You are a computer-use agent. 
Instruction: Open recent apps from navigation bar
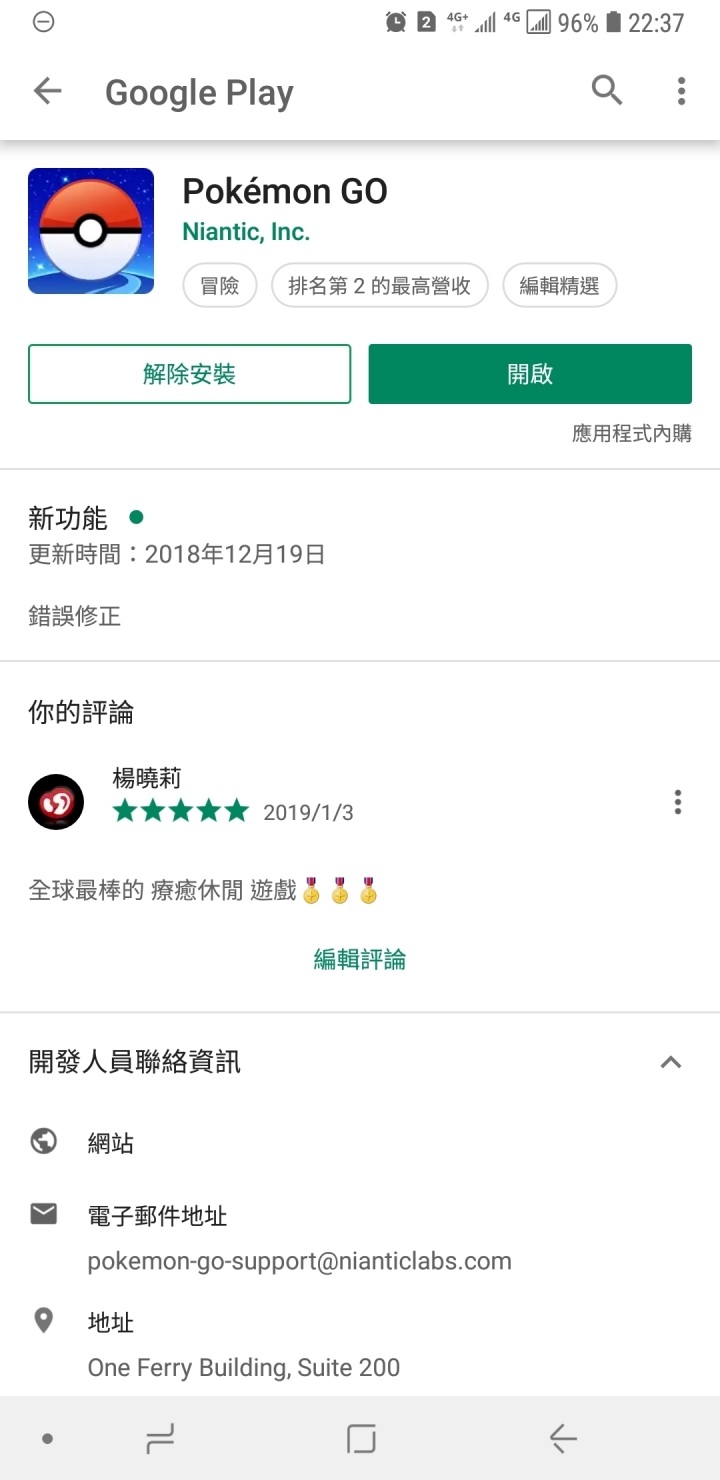(160, 1439)
